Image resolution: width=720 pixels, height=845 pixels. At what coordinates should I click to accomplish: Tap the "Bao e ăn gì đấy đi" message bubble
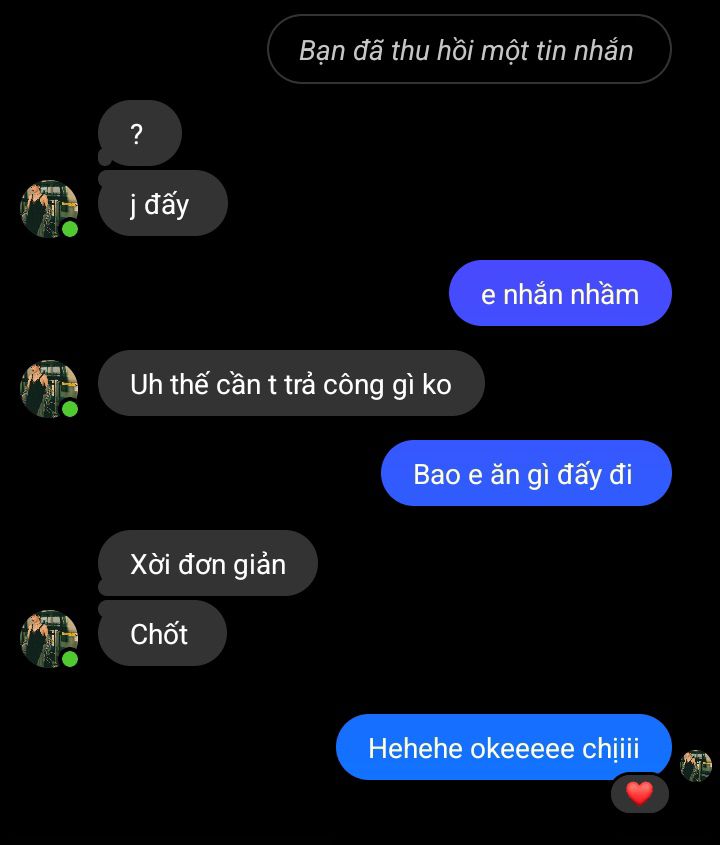click(x=525, y=473)
